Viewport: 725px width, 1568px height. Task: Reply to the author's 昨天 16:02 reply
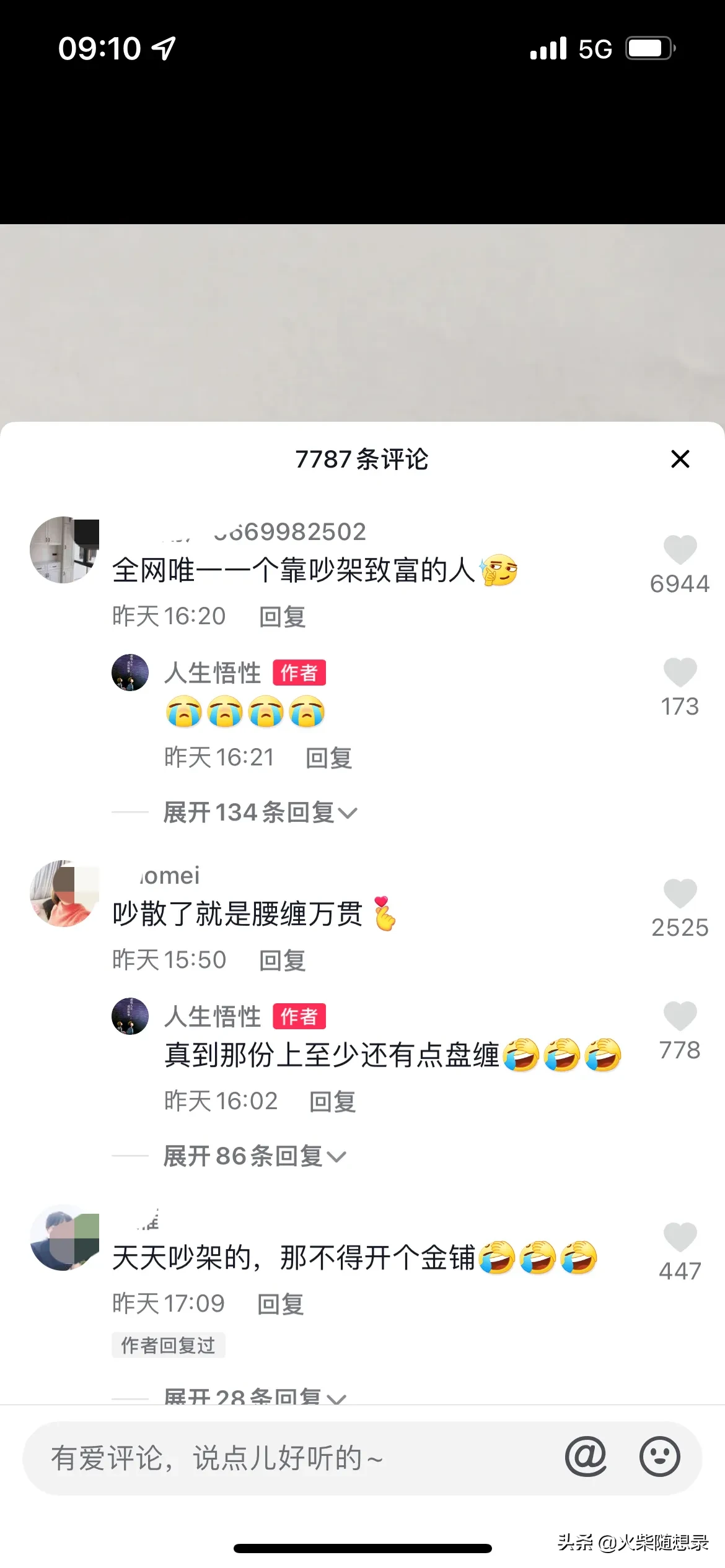[332, 1102]
